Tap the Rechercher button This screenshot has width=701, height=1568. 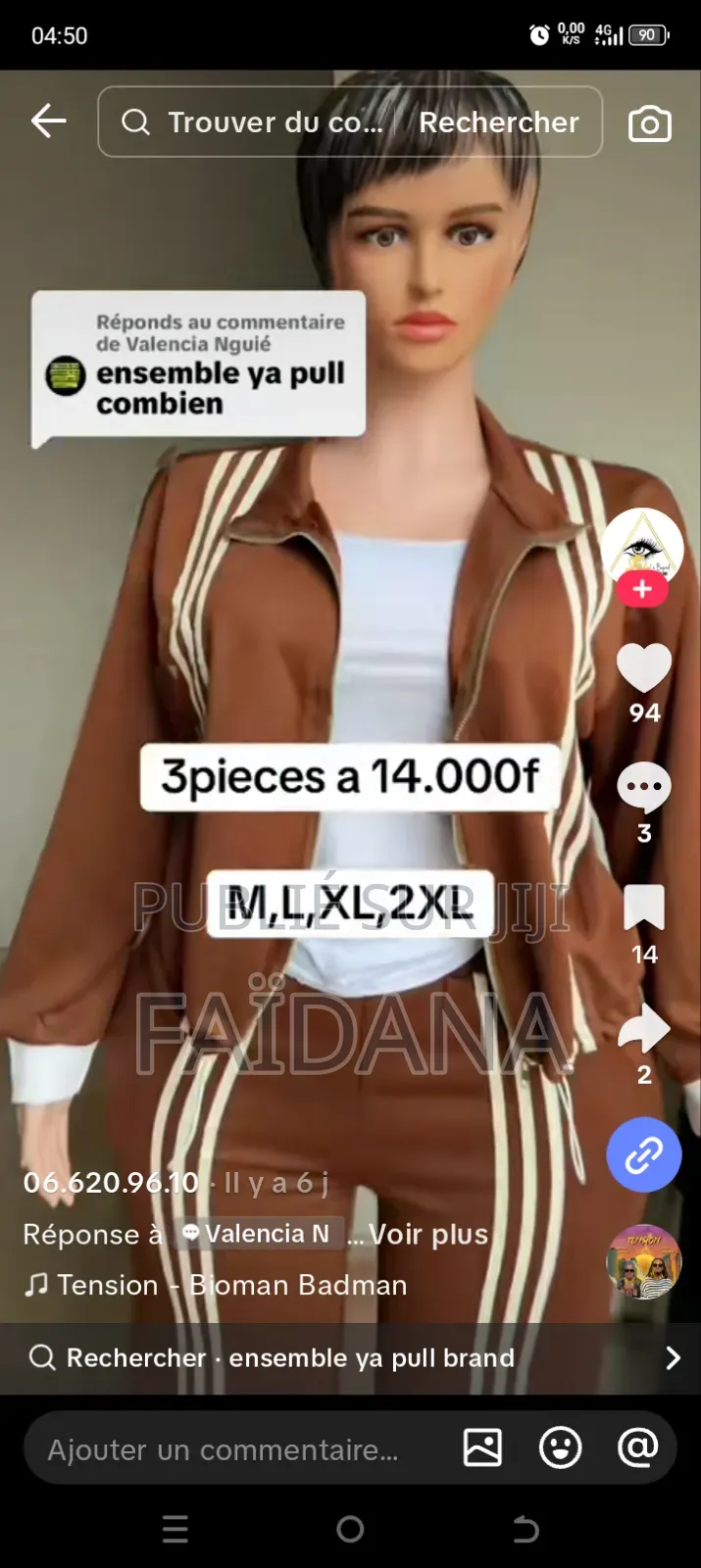pos(499,122)
